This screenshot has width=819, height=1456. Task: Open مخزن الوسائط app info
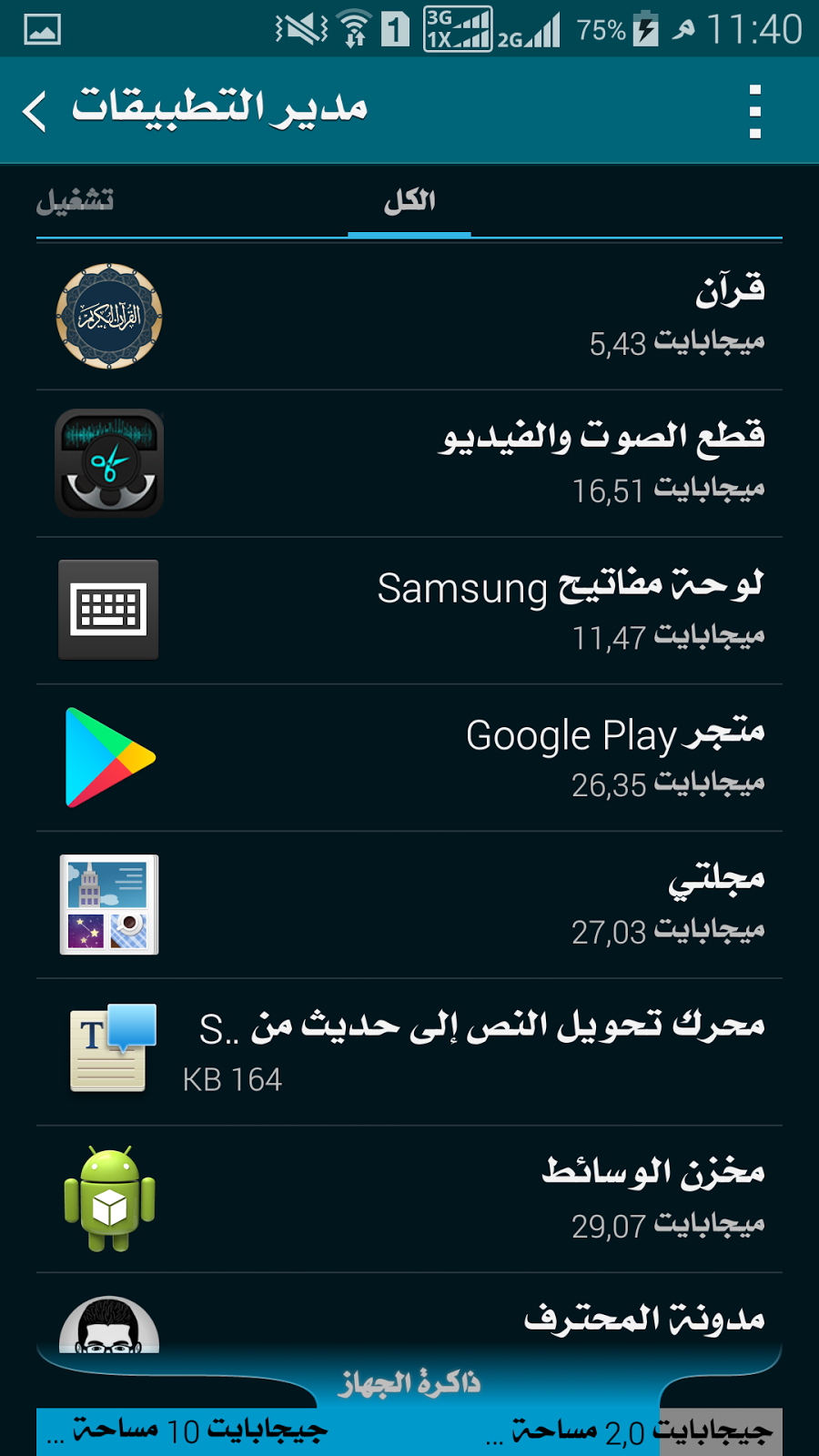pos(409,1198)
